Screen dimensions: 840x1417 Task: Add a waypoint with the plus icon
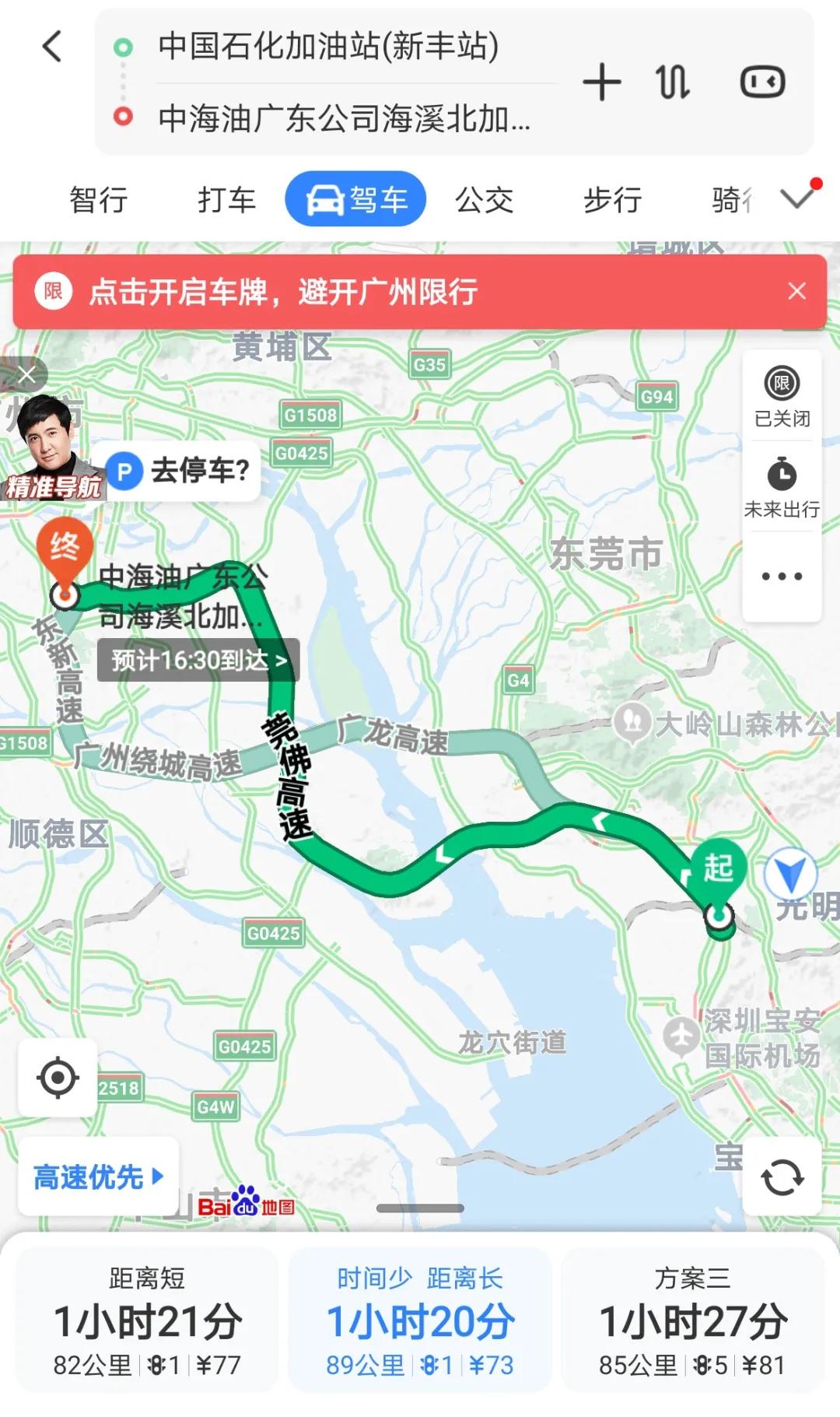602,82
